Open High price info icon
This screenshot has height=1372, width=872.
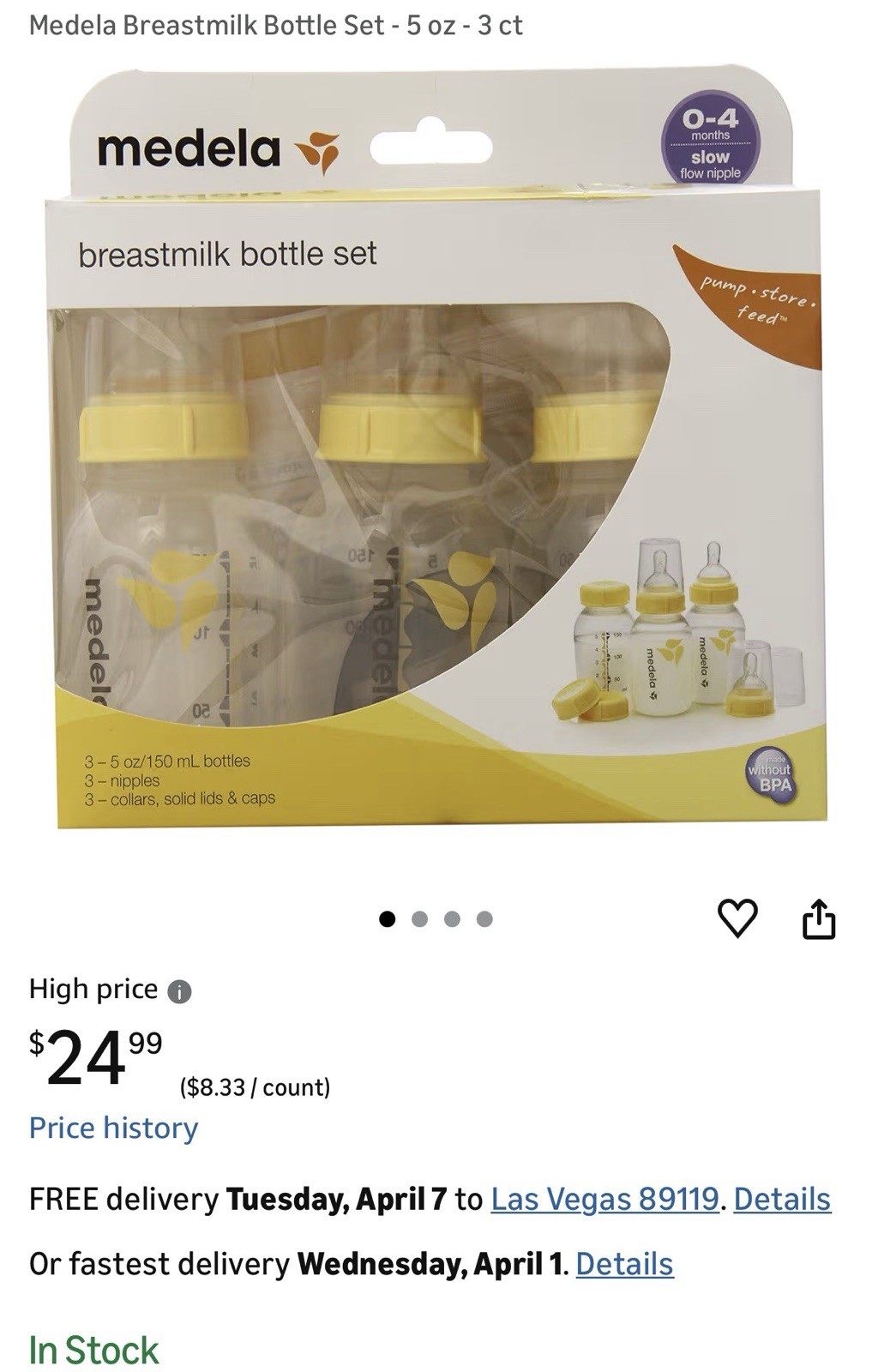(179, 992)
